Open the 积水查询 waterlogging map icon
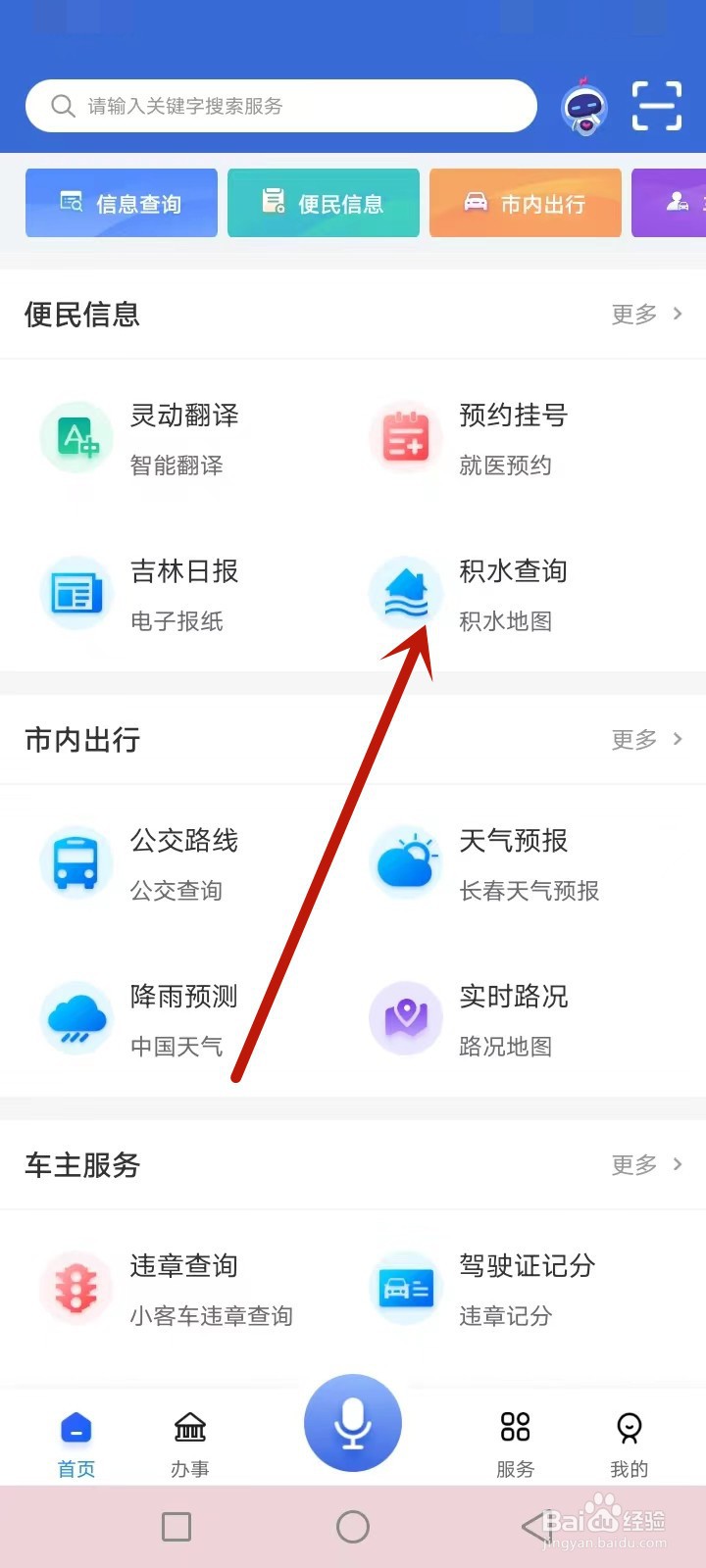The height and width of the screenshot is (1568, 706). [x=406, y=593]
